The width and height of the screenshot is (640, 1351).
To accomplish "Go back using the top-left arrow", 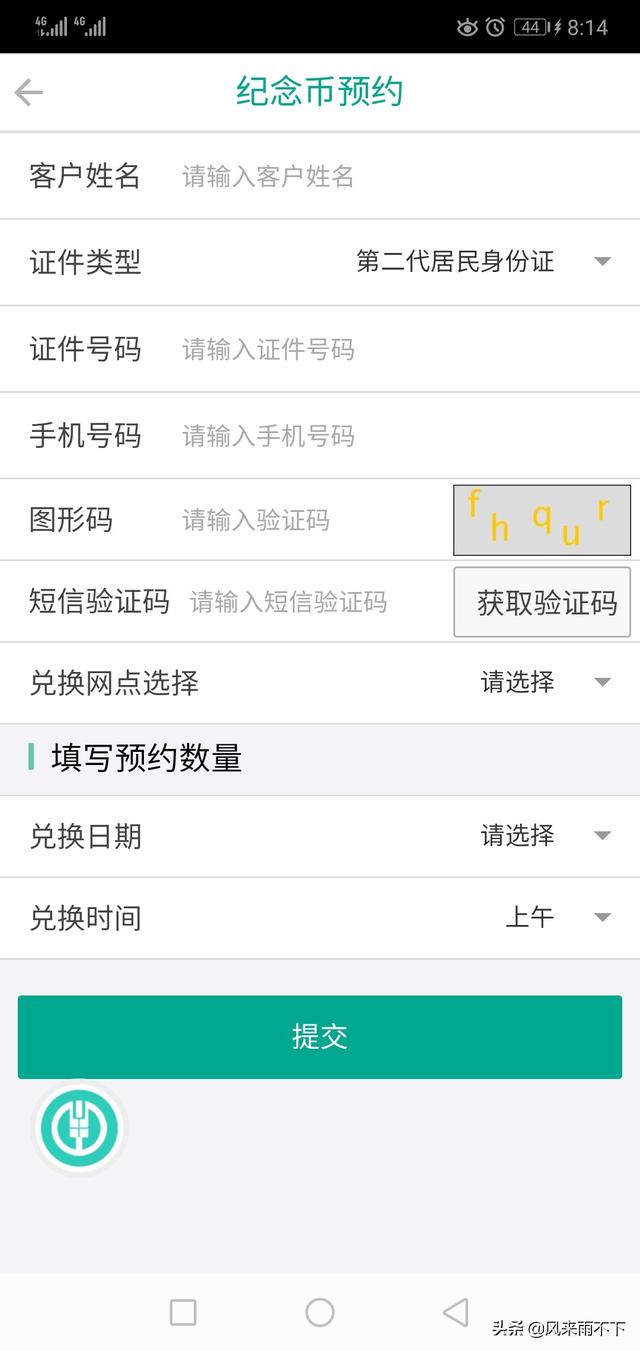I will tap(29, 93).
